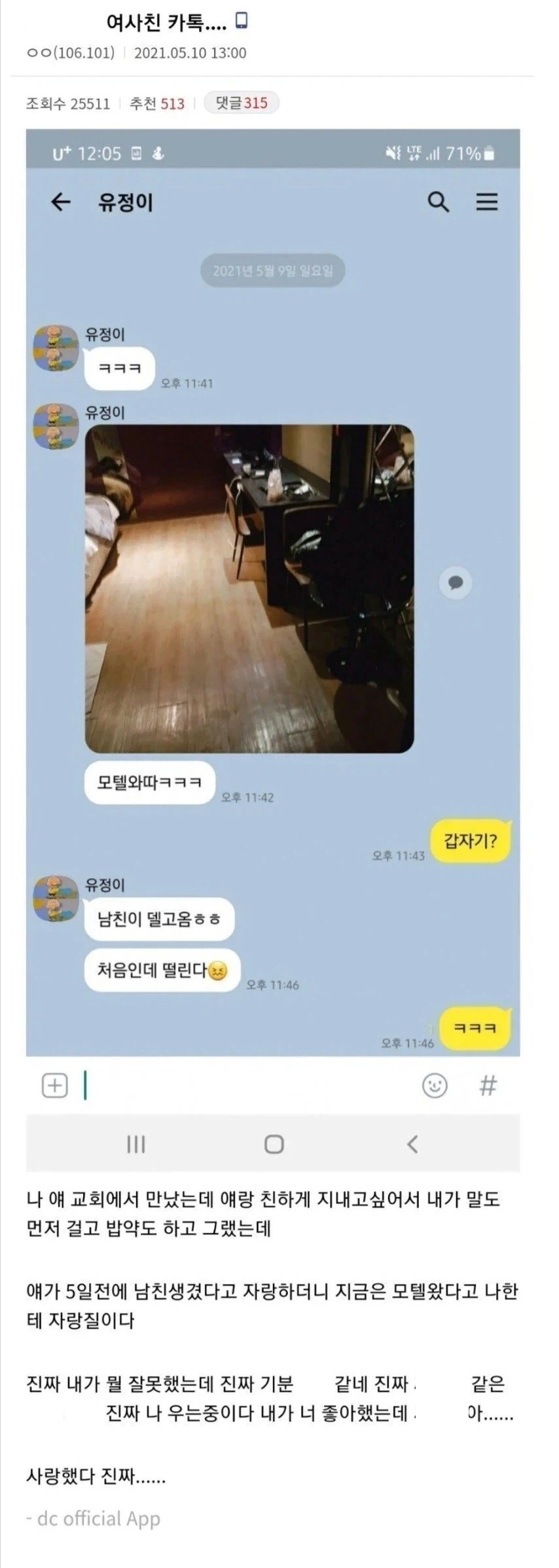
Task: Tap the LTE signal strength indicator
Action: click(x=432, y=155)
